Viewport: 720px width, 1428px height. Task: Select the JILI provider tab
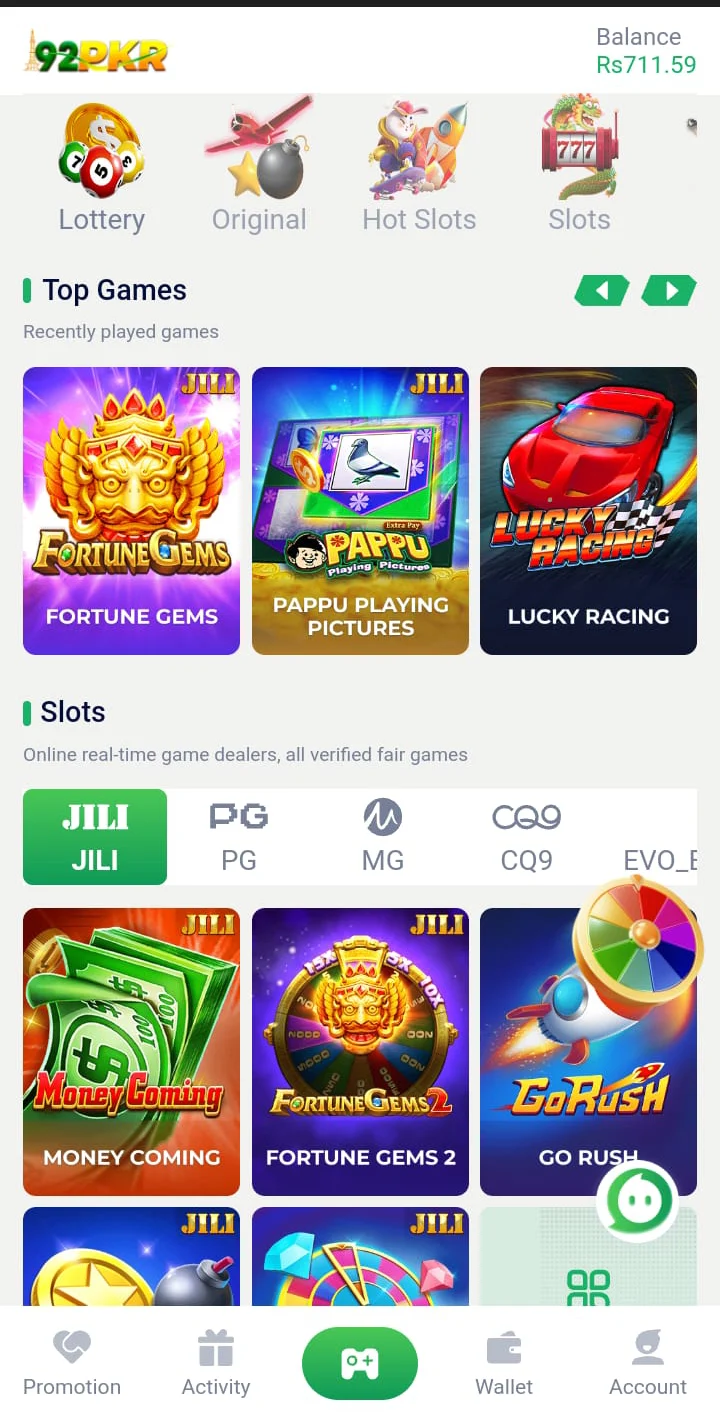95,837
